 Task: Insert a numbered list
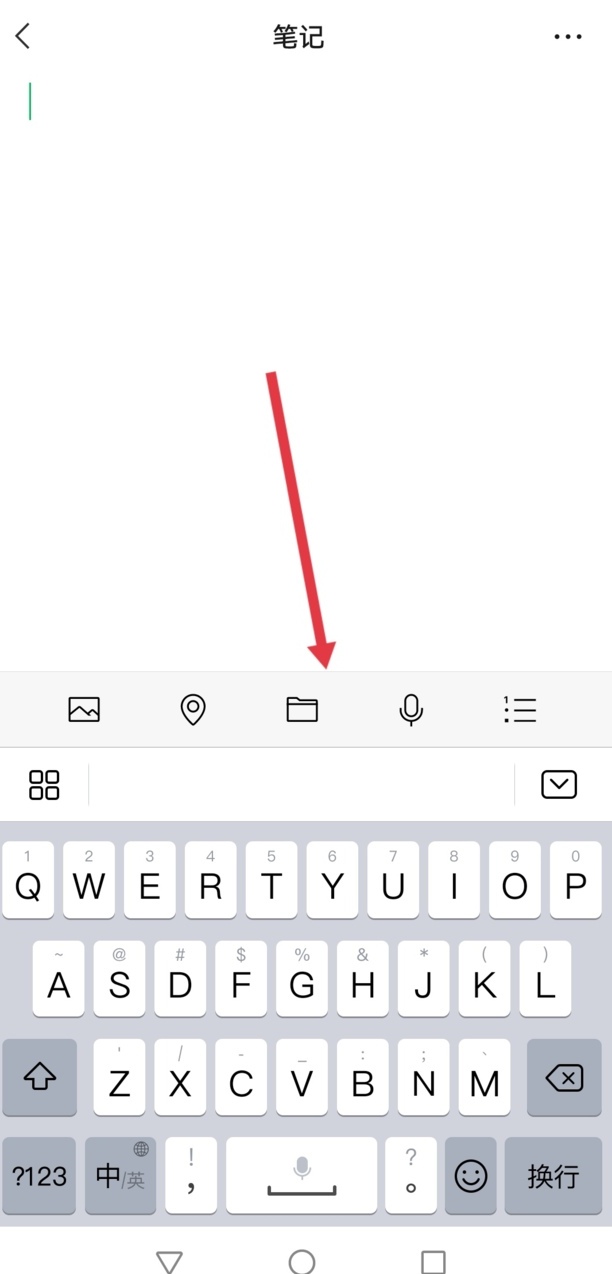(x=520, y=710)
